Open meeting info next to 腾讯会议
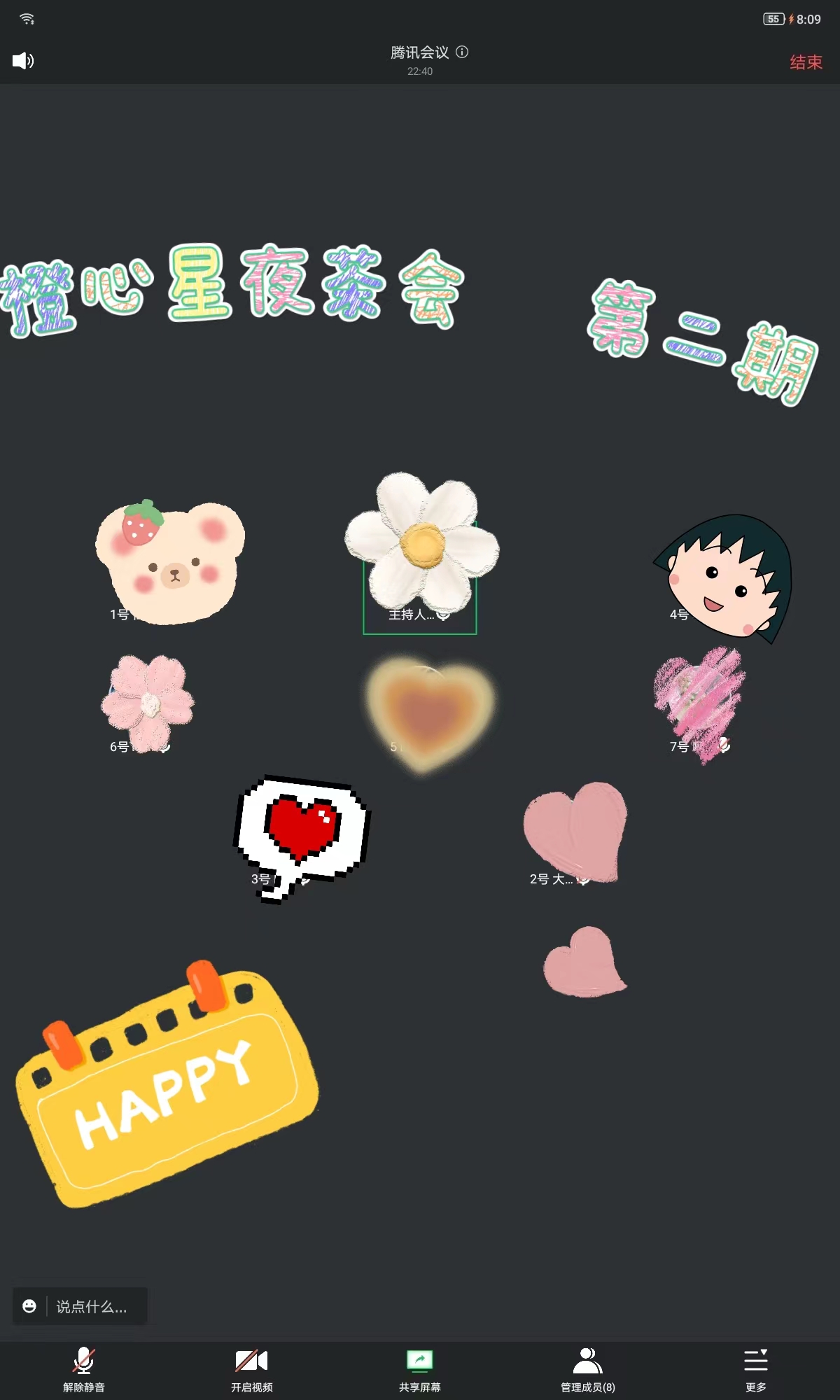The height and width of the screenshot is (1400, 840). pos(462,52)
